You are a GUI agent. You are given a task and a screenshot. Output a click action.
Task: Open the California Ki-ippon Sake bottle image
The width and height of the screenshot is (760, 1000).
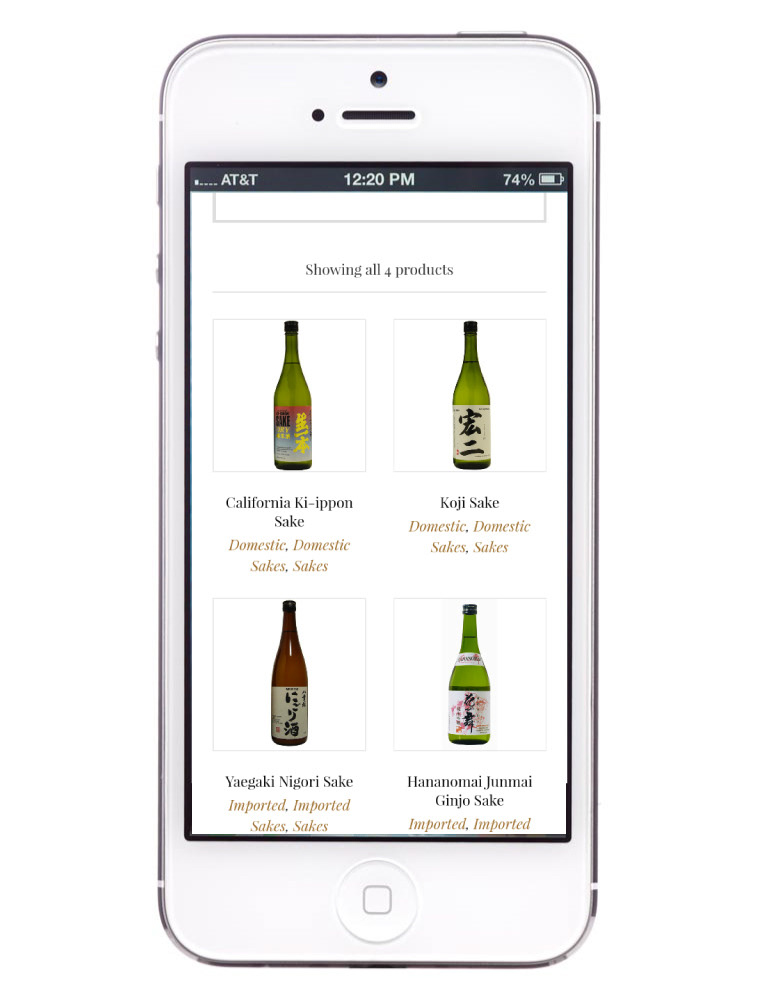coord(289,396)
